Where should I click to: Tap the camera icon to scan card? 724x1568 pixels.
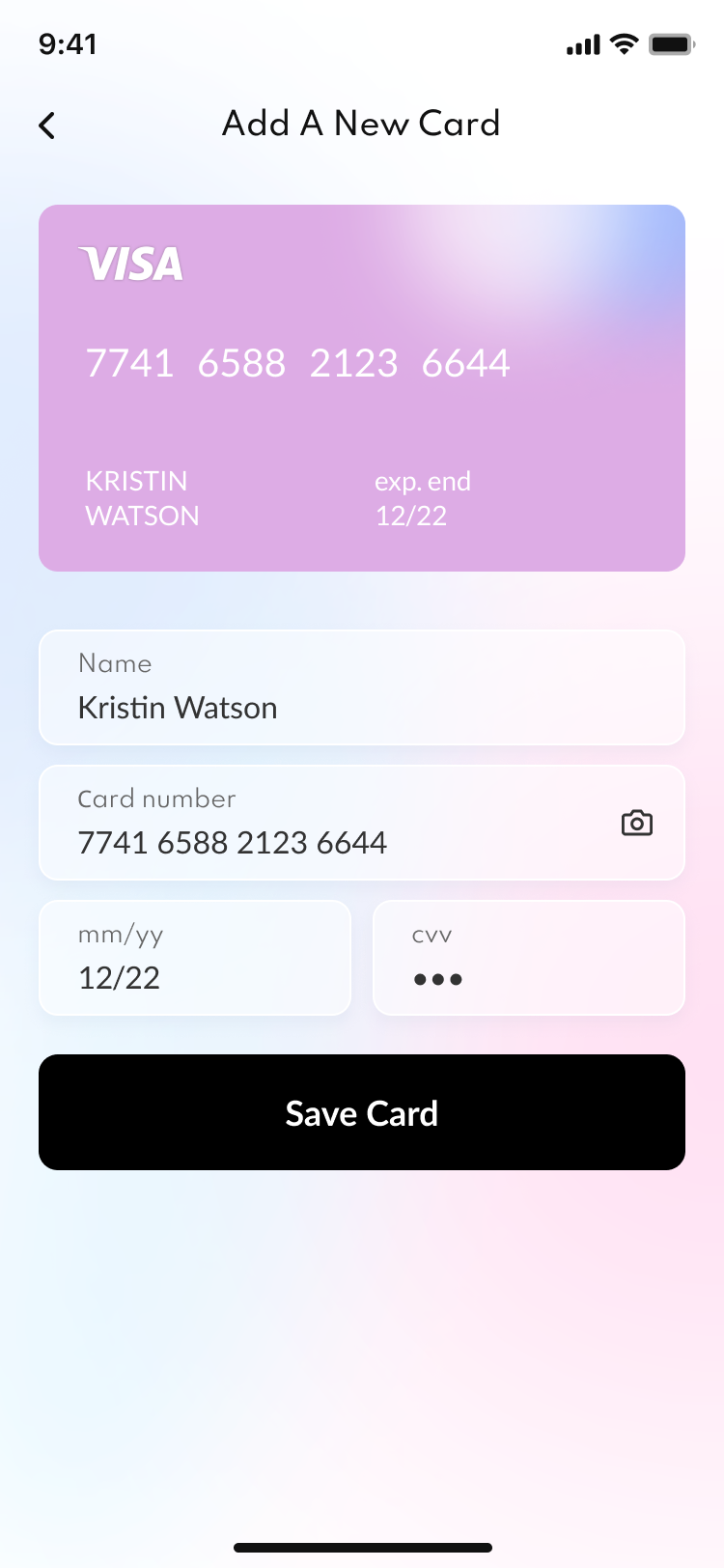pos(636,824)
